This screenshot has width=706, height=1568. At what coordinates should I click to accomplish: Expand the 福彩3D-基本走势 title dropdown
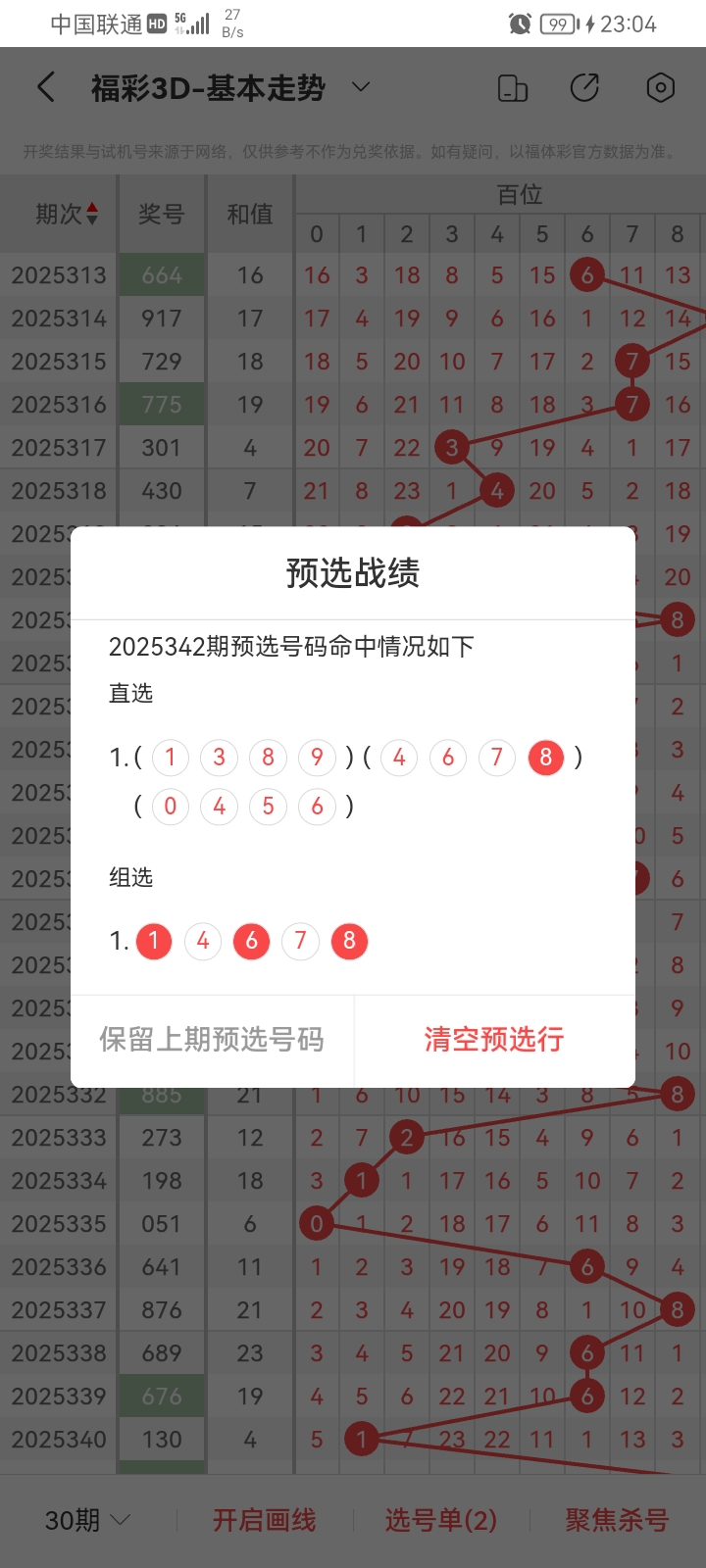point(361,88)
